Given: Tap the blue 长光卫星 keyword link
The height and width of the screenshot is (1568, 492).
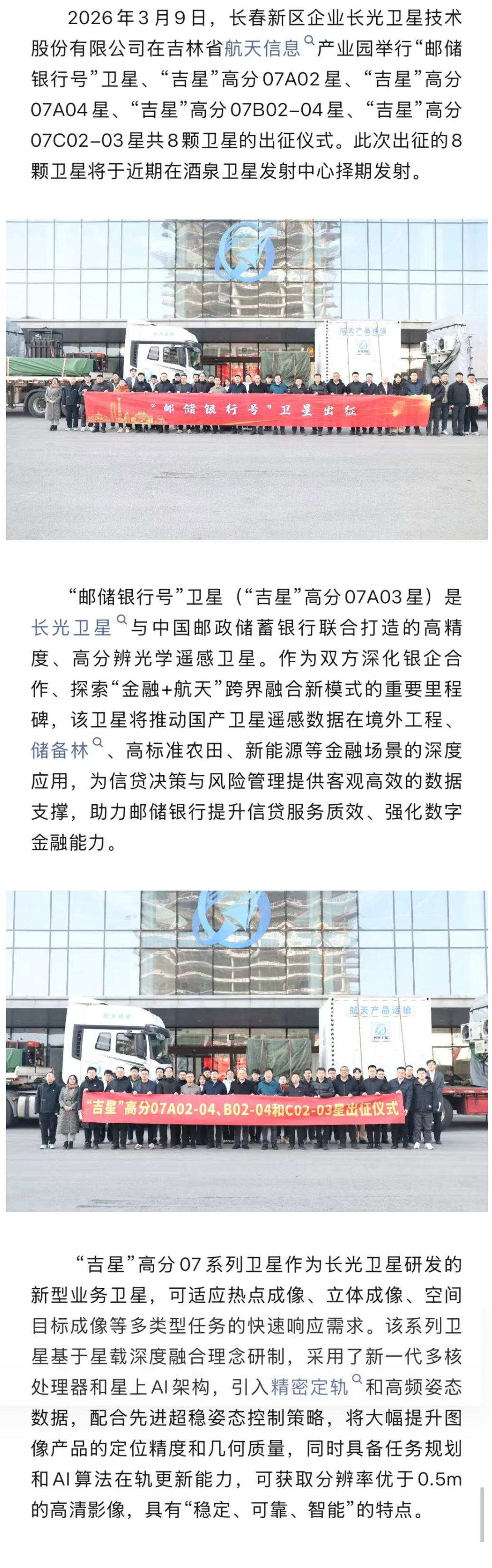Looking at the screenshot, I should tap(72, 628).
